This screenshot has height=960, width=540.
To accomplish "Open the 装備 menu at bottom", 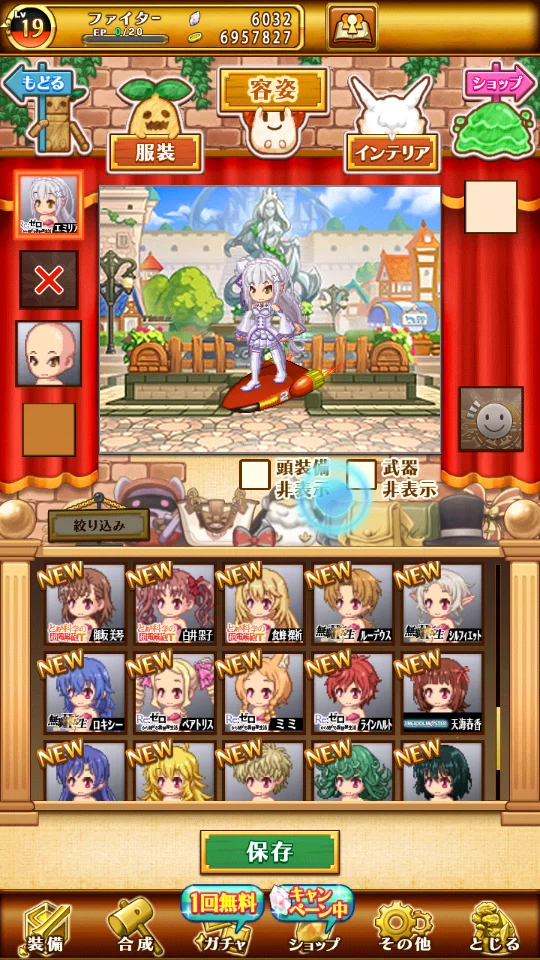I will click(x=44, y=928).
